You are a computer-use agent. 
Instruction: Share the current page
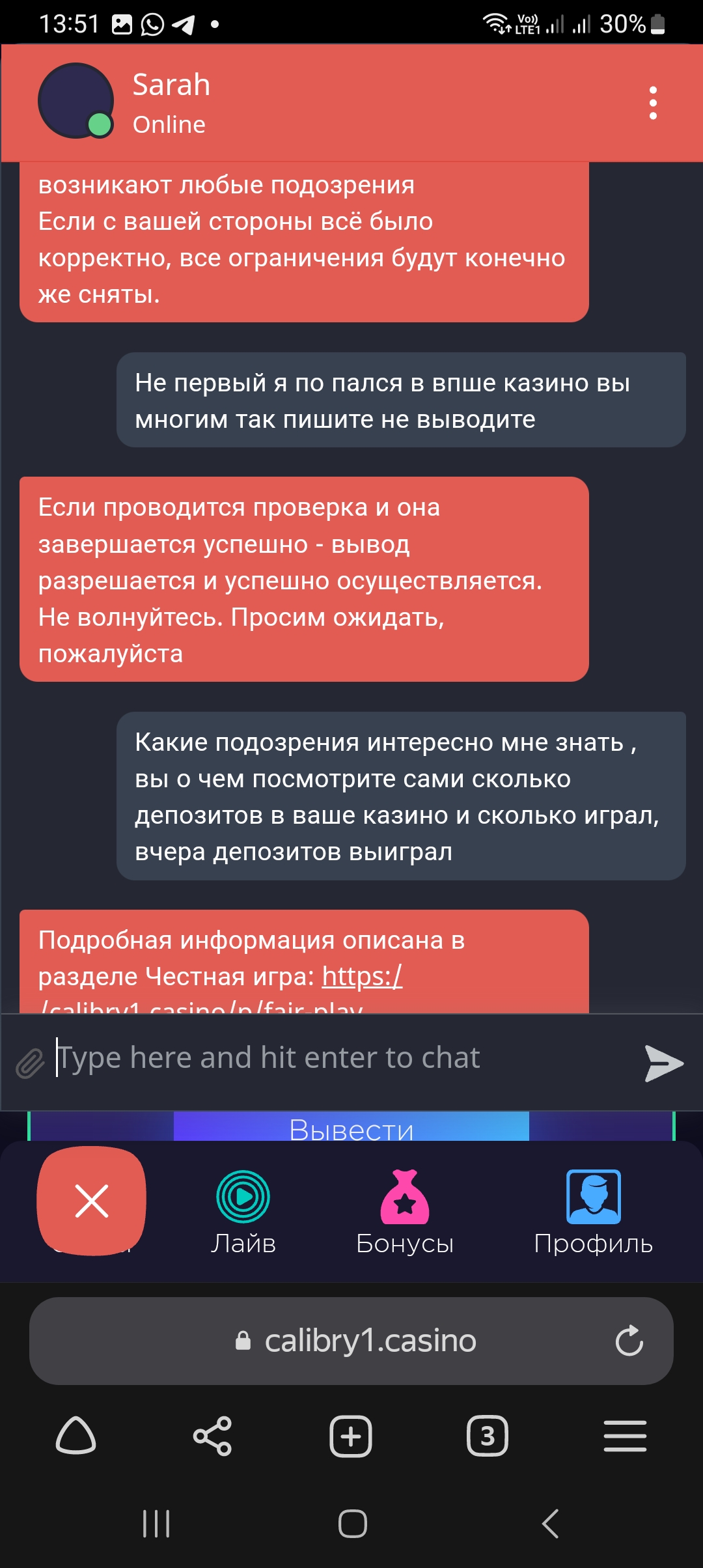coord(213,1435)
